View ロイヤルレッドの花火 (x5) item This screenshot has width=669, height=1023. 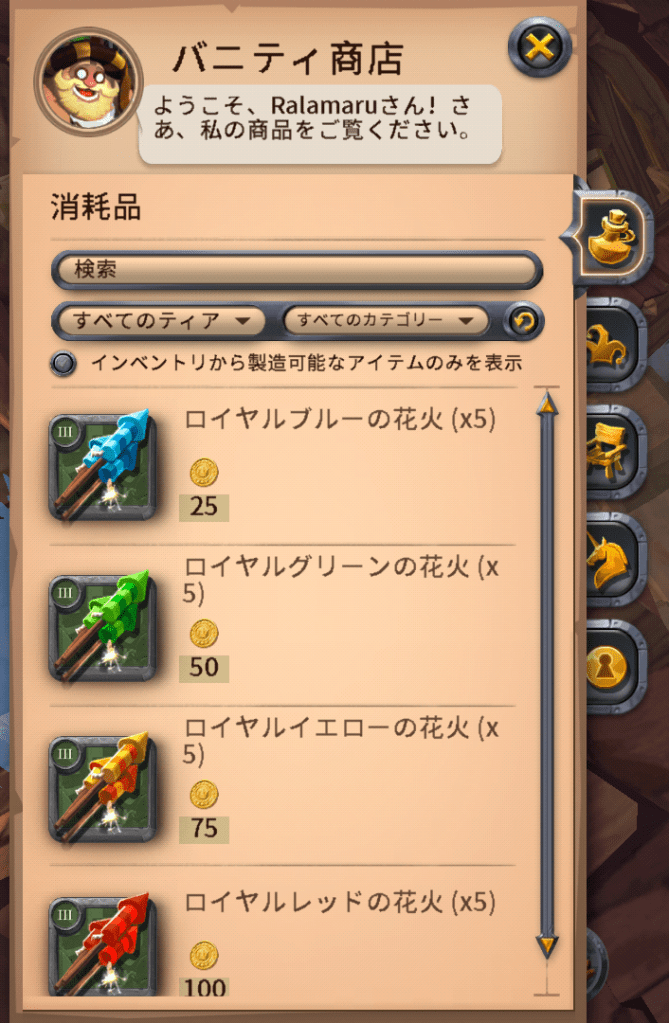(x=102, y=940)
